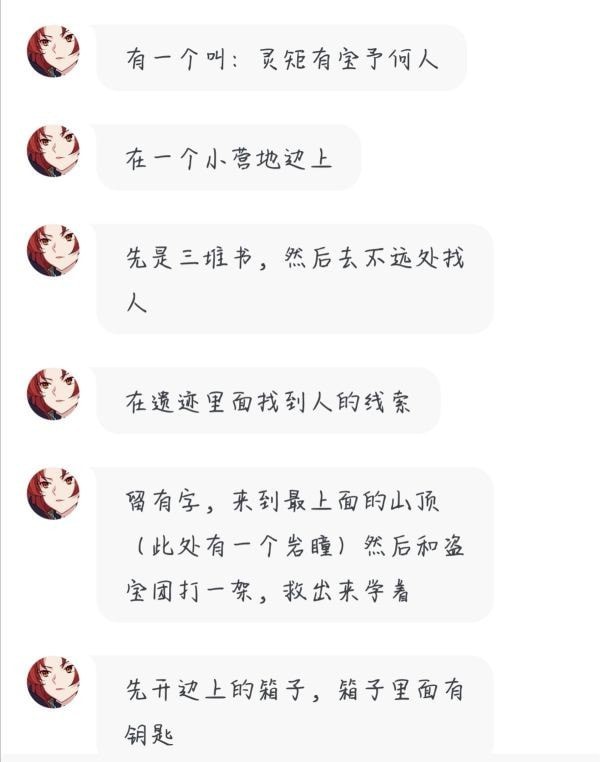Open sender's avatar beside message "有一个叫：灵矩有宝予何人"
The image size is (600, 762).
(53, 52)
